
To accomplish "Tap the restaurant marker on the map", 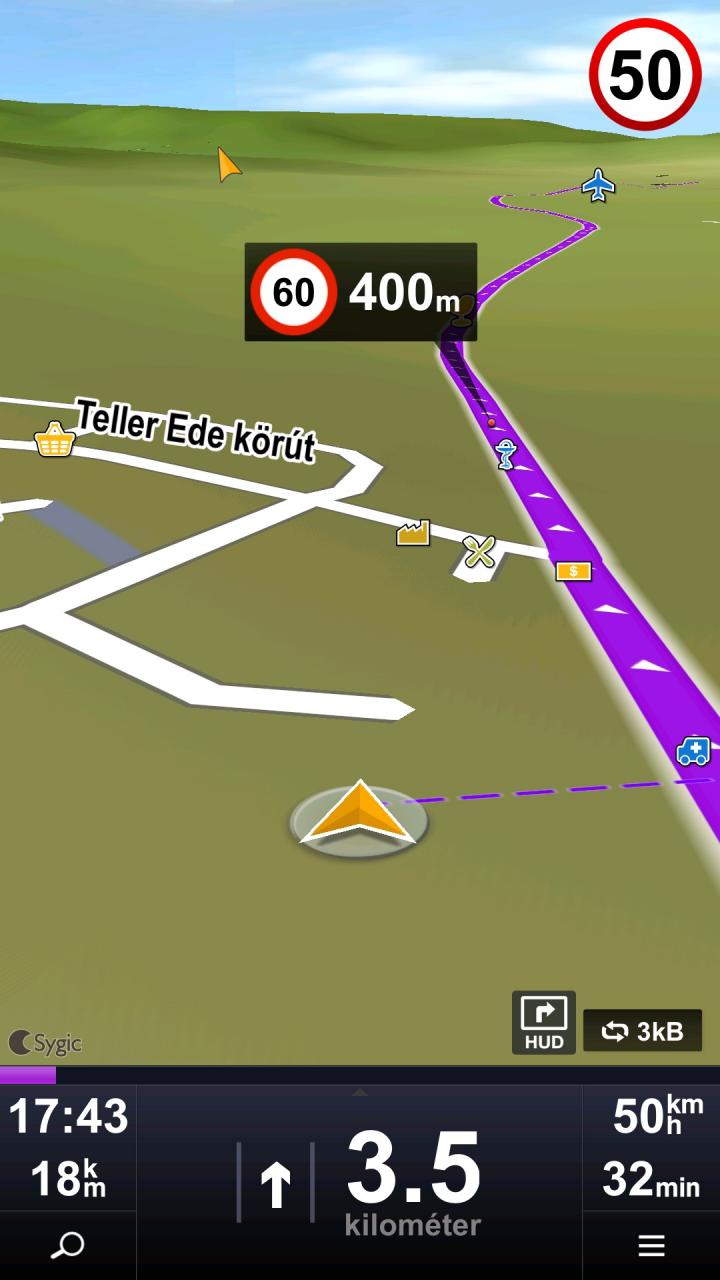I will point(480,551).
